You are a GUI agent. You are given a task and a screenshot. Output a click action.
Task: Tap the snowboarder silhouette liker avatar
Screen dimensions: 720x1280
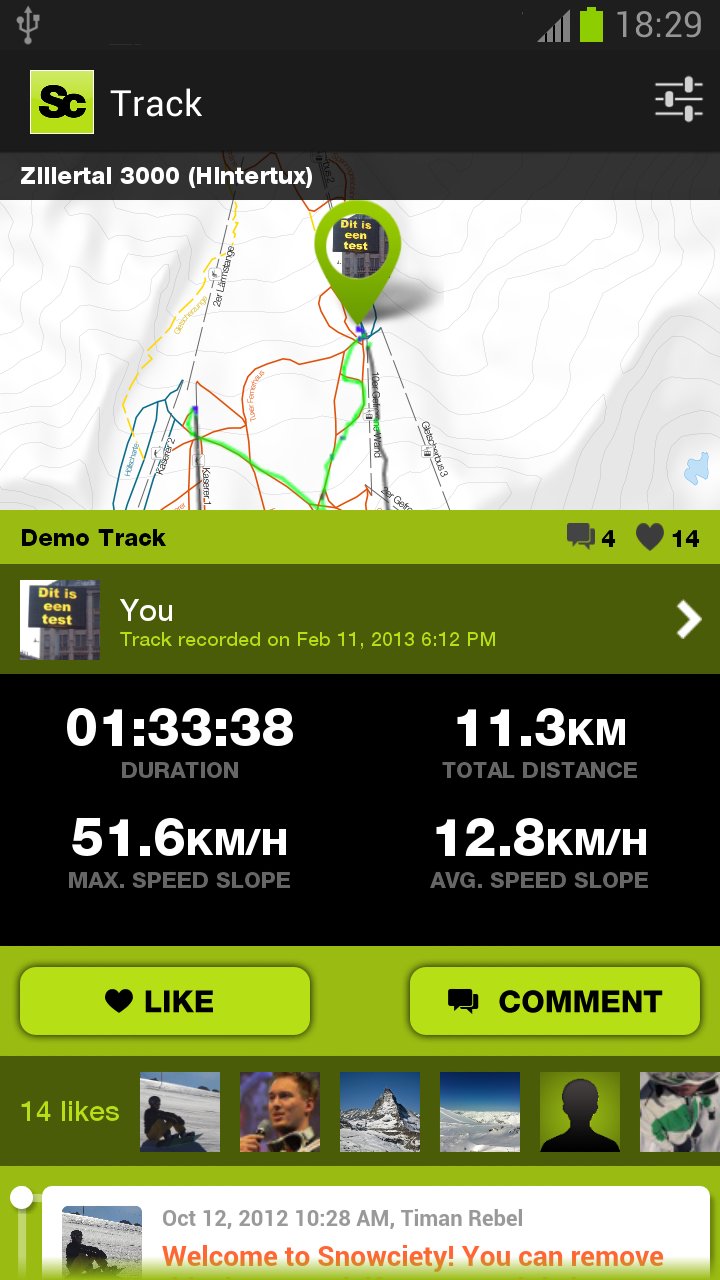coord(179,1111)
